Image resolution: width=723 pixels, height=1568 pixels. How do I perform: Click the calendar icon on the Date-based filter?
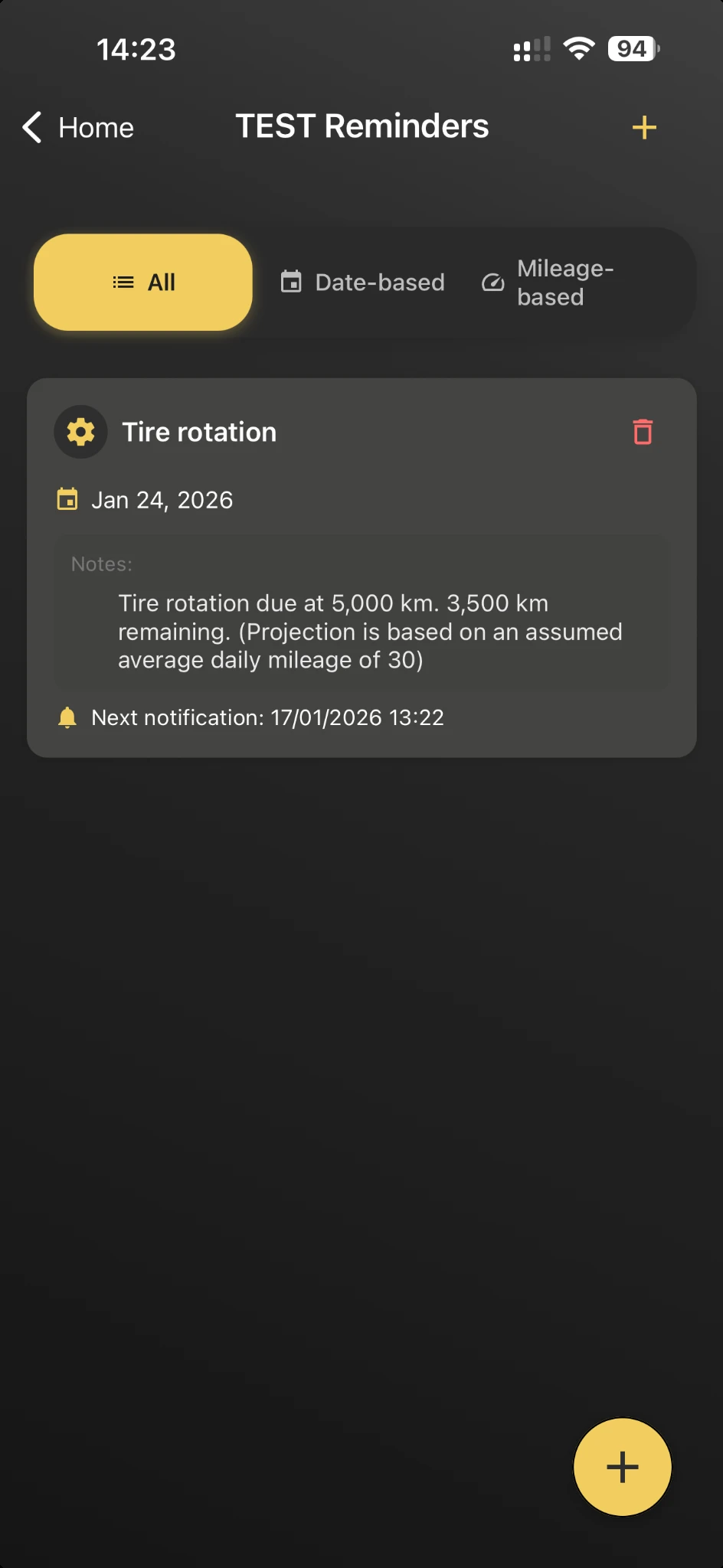click(x=292, y=282)
